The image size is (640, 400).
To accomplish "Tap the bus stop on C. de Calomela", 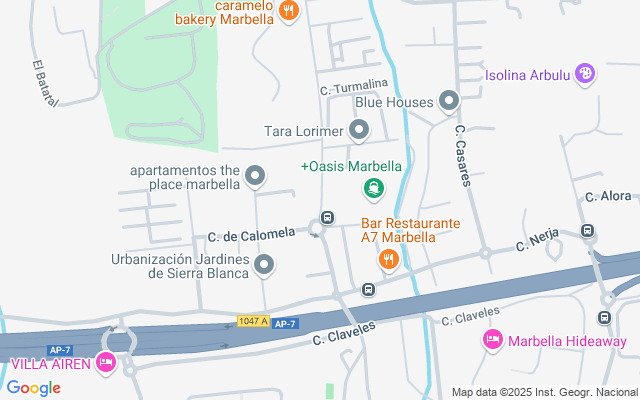I will tap(327, 218).
